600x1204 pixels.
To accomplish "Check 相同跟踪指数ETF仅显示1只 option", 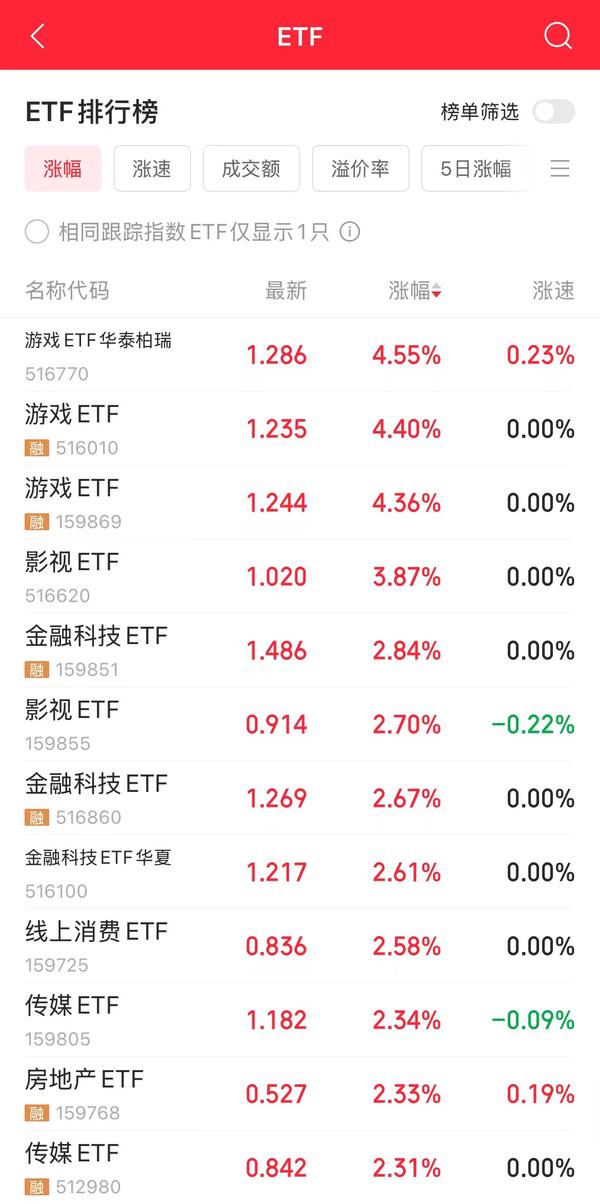I will [37, 232].
